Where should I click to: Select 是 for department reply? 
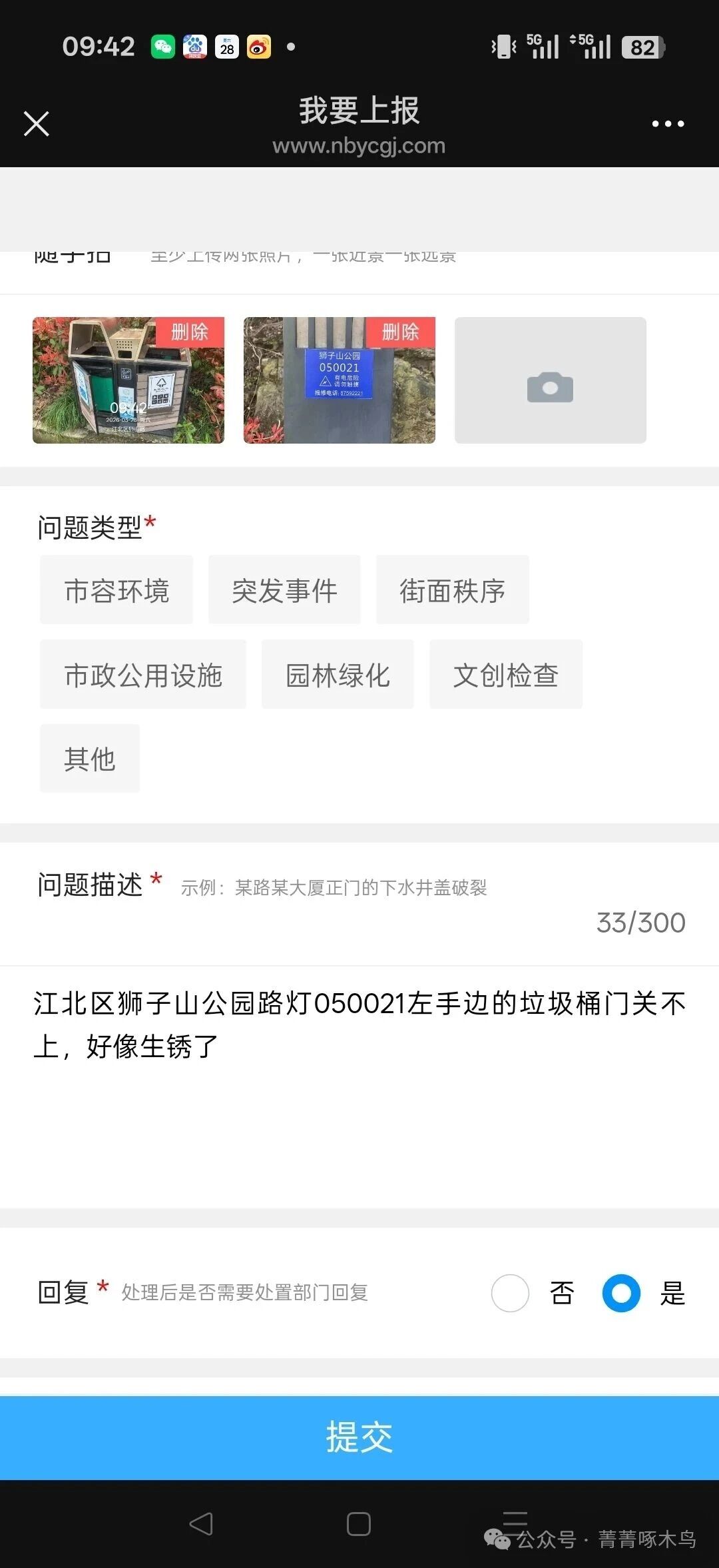click(x=621, y=1293)
